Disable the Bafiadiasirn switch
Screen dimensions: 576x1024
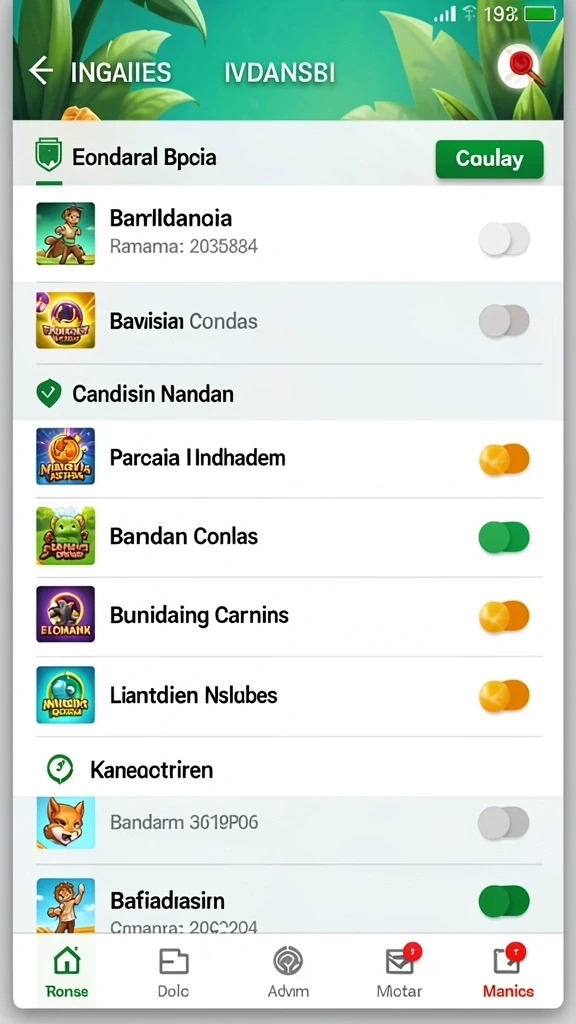(x=504, y=901)
